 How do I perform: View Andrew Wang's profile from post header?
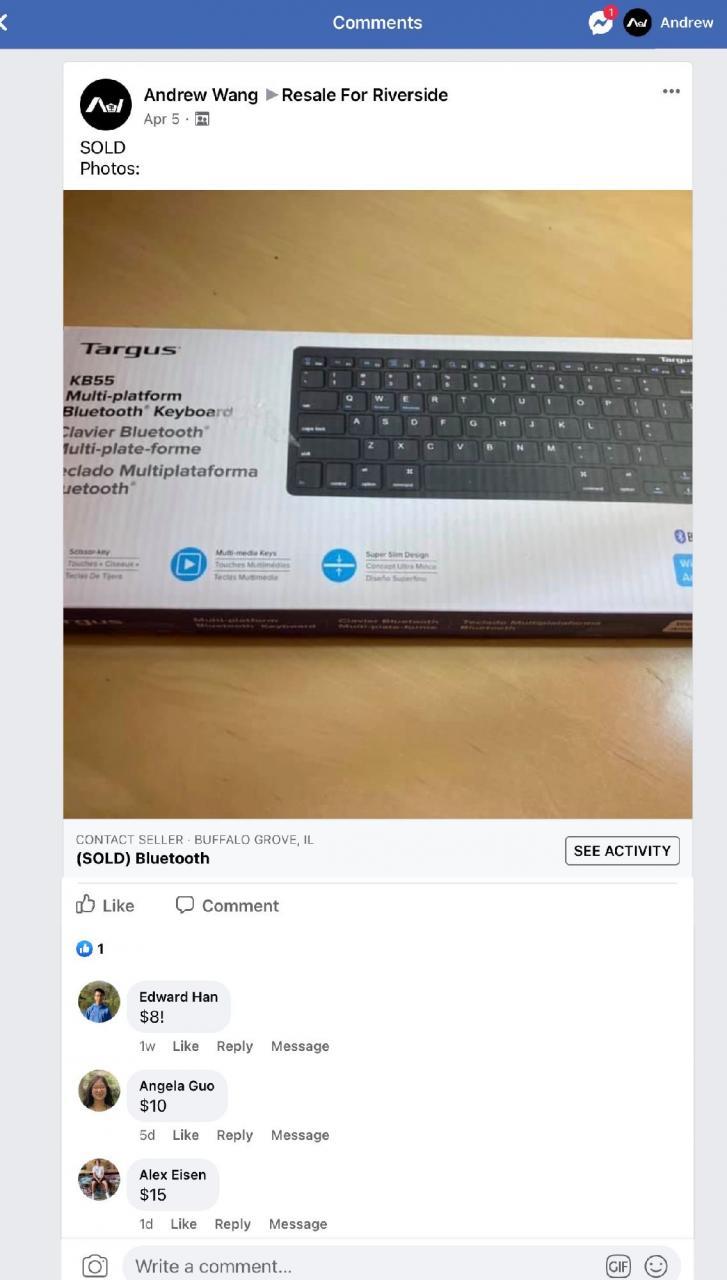(200, 95)
